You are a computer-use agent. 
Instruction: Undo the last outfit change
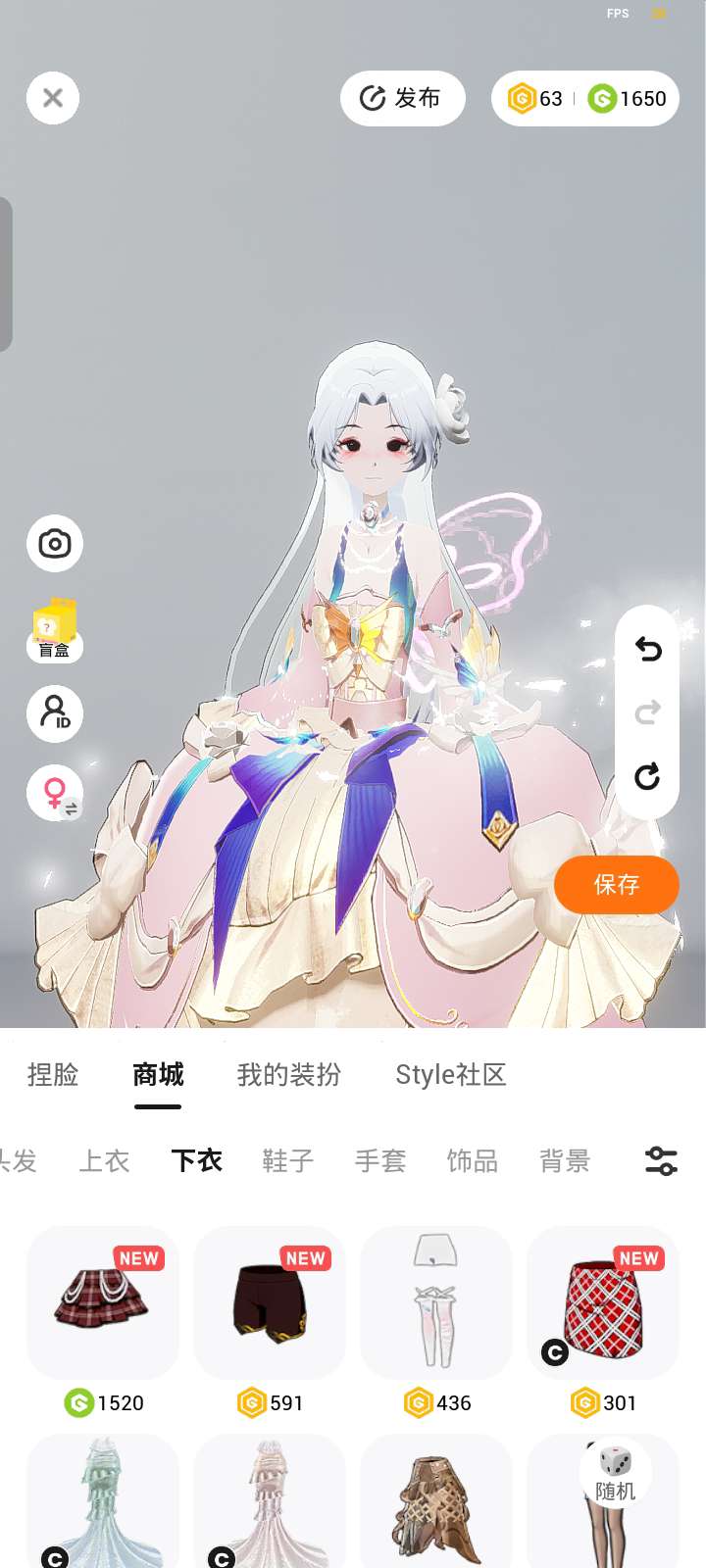tap(647, 649)
